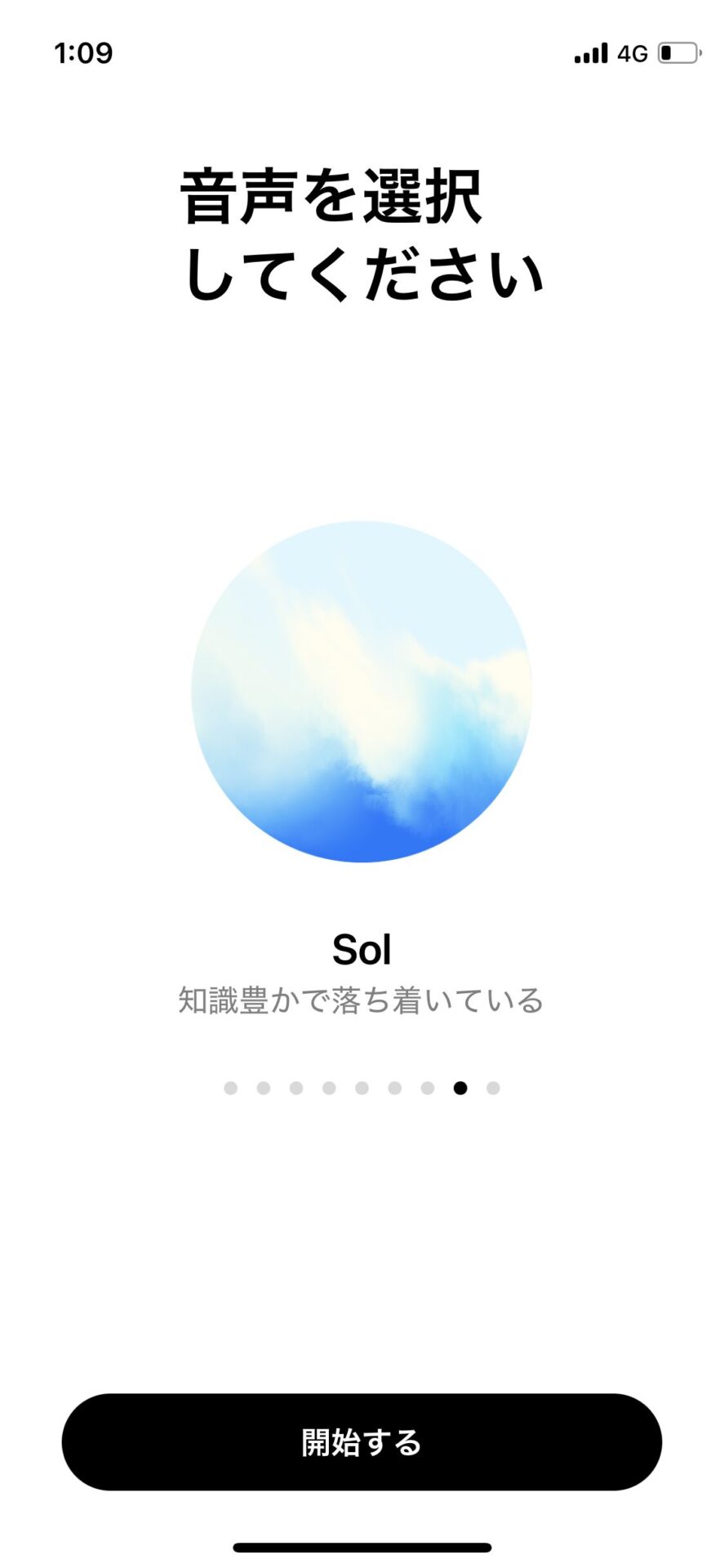Tap the 開始する button
Image resolution: width=724 pixels, height=1568 pixels.
(x=362, y=1442)
